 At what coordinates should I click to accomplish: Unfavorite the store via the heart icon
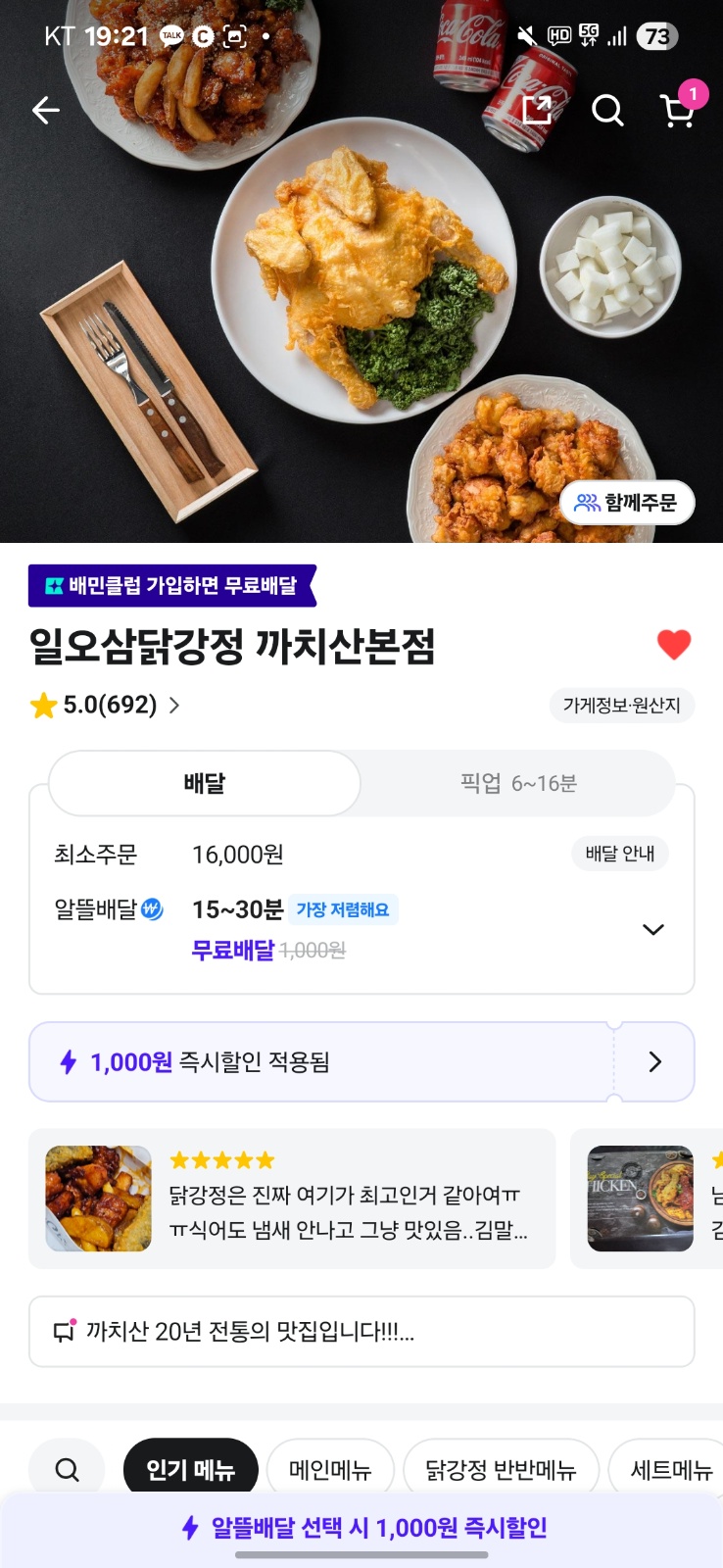672,644
